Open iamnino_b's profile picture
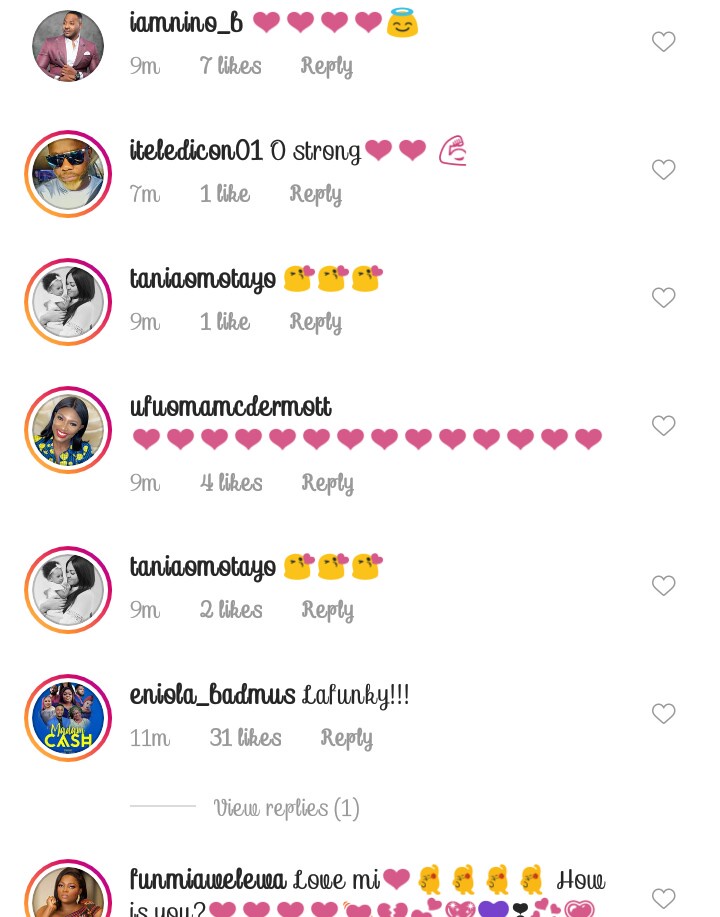Screen dimensions: 720x917 (68, 46)
